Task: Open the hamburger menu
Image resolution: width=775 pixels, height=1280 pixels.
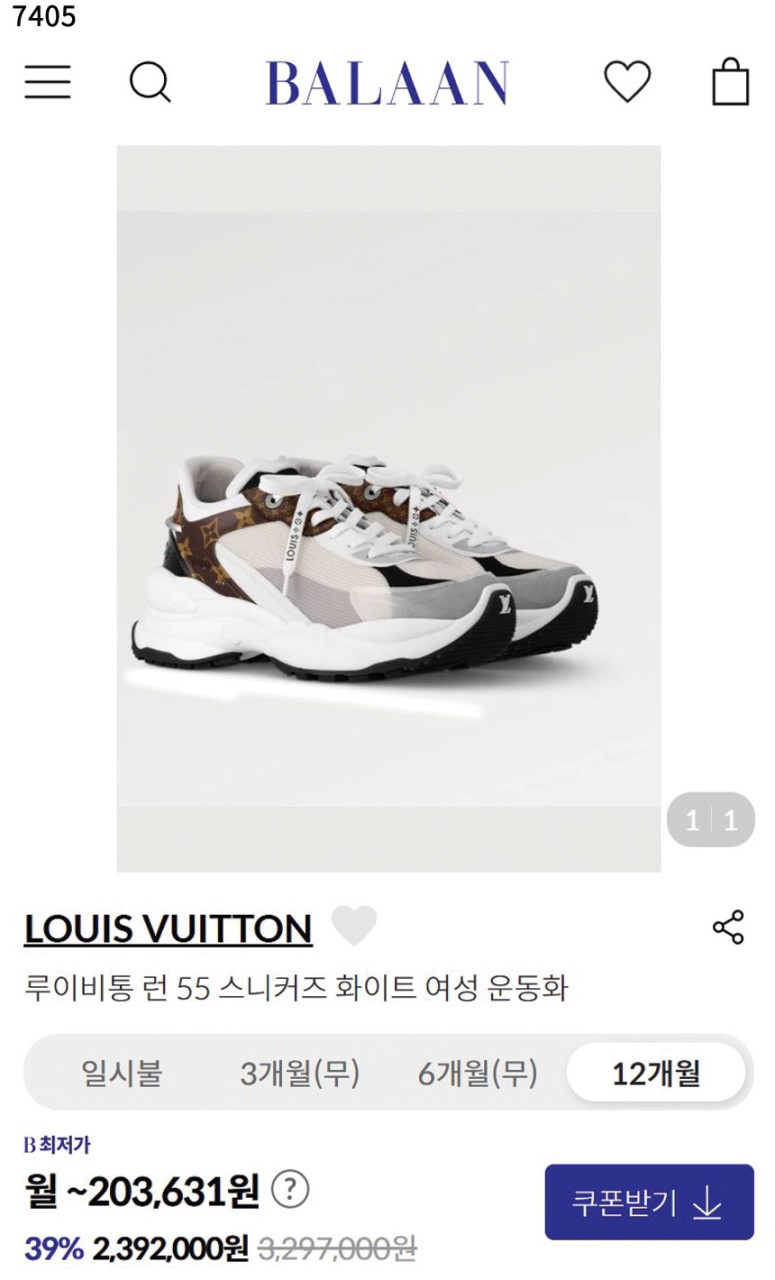Action: [x=47, y=82]
